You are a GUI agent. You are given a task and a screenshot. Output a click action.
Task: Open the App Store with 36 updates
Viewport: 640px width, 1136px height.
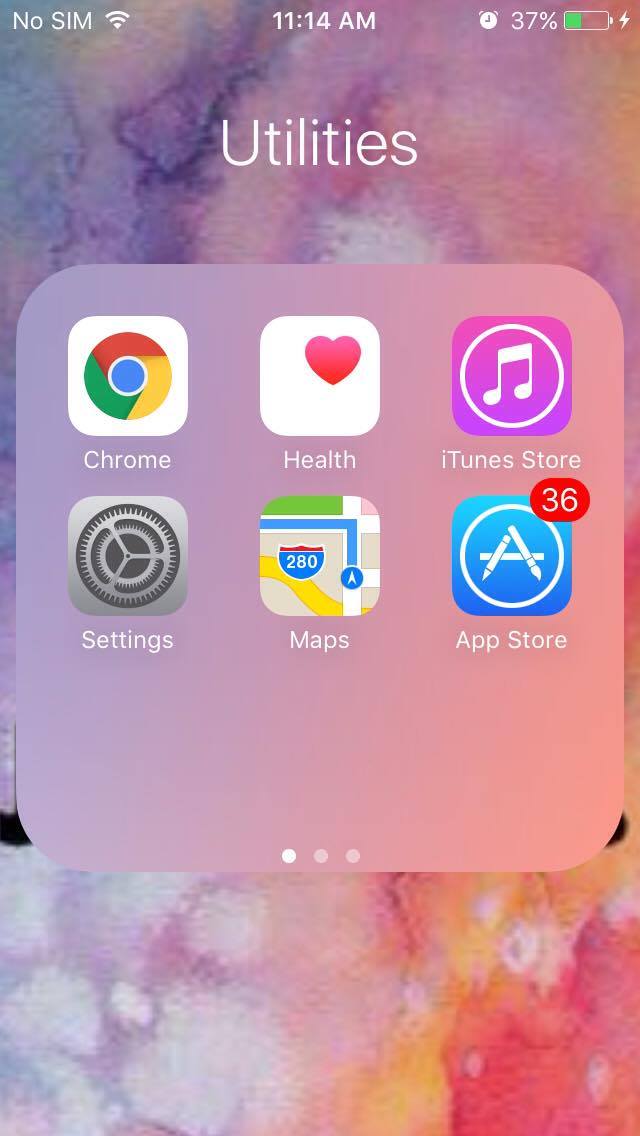pos(512,556)
